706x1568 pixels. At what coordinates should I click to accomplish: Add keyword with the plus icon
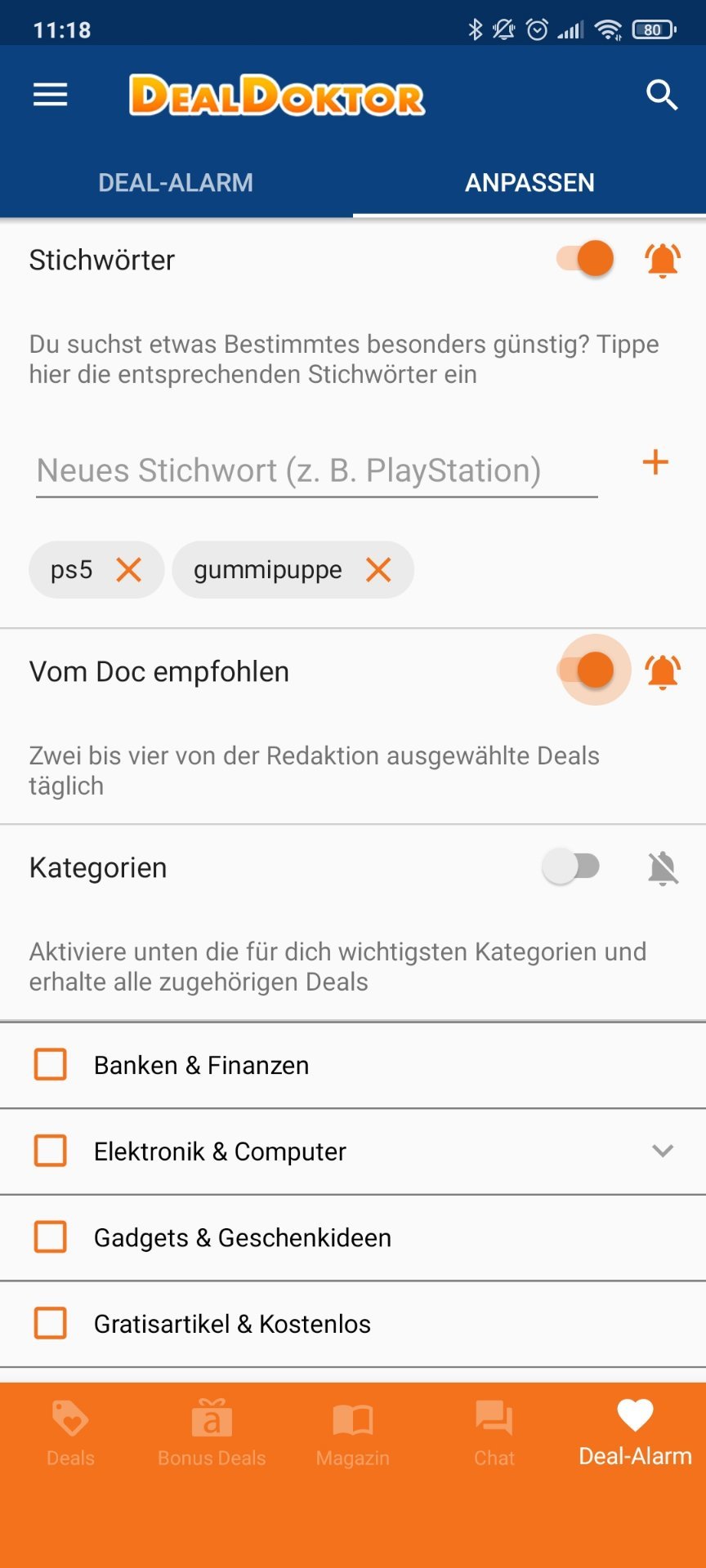[655, 462]
